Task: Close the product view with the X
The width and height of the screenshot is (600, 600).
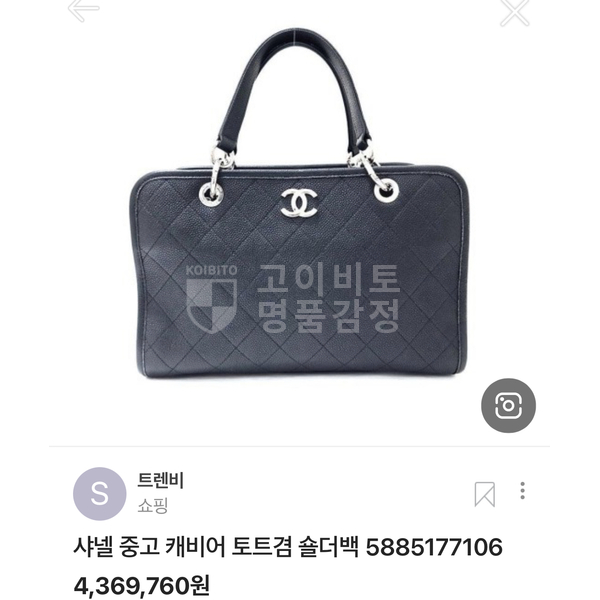Action: click(x=515, y=12)
